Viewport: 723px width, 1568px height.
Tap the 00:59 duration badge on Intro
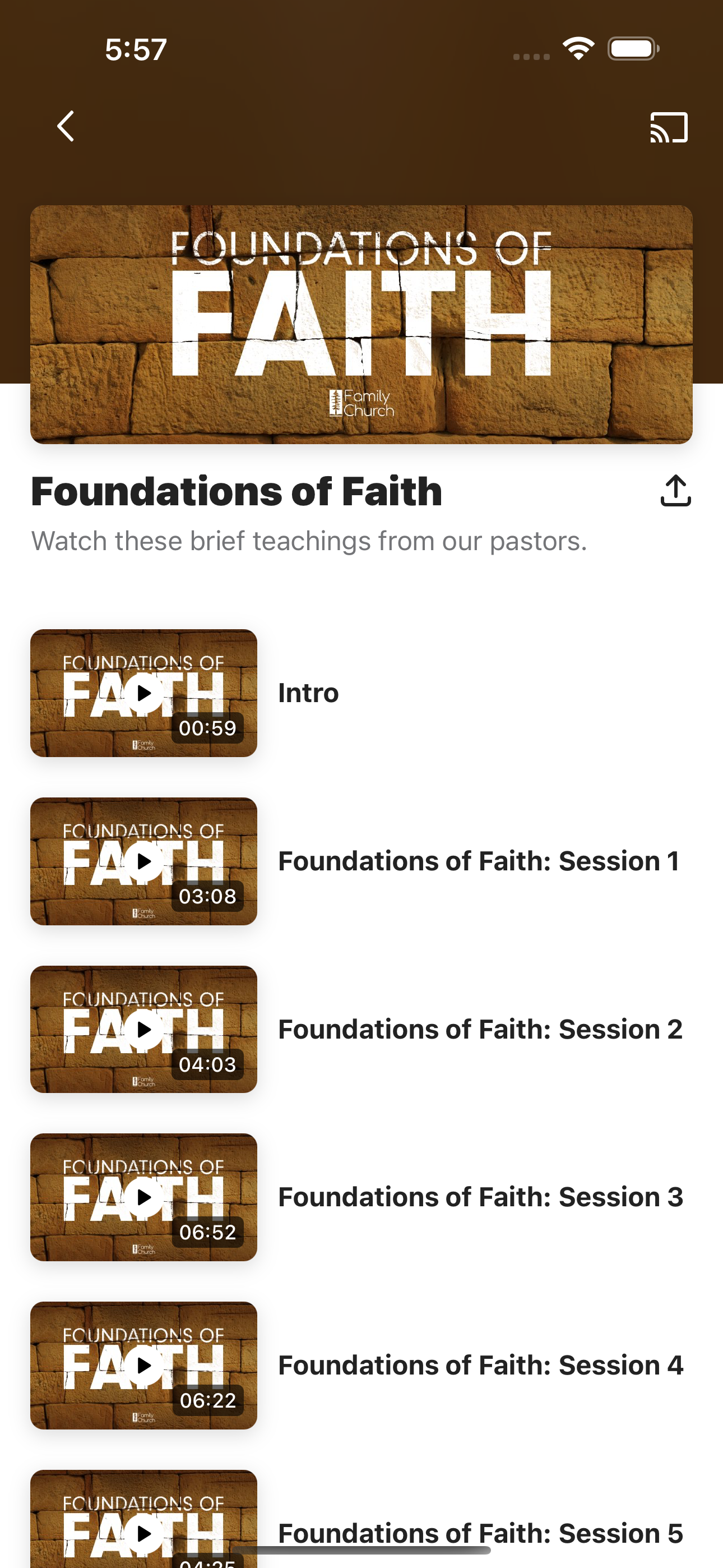[x=207, y=727]
